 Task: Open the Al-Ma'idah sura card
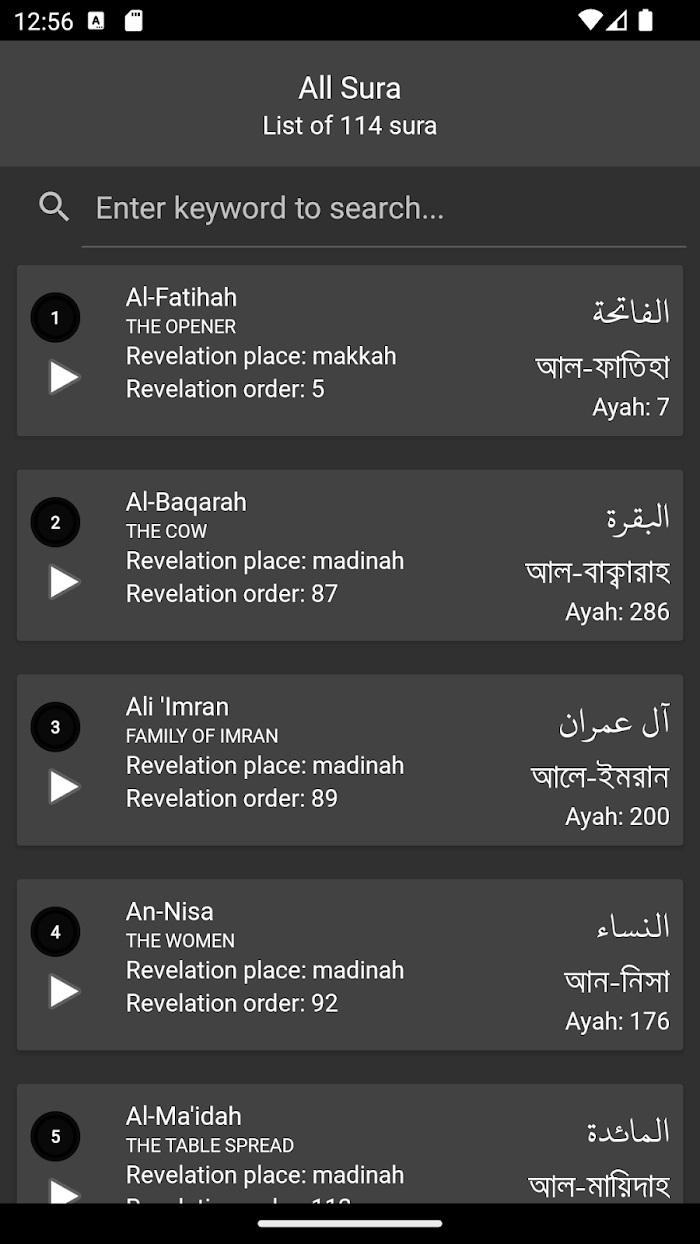[350, 1143]
